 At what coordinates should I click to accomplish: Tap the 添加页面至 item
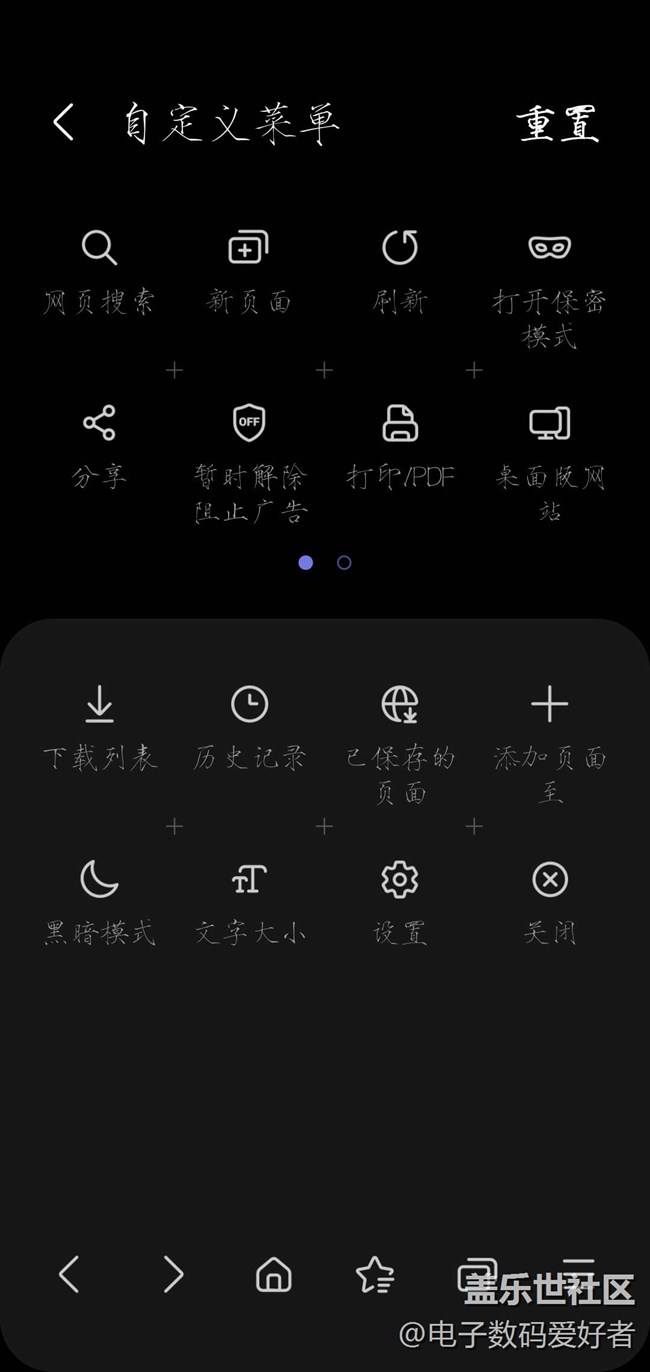[x=549, y=705]
